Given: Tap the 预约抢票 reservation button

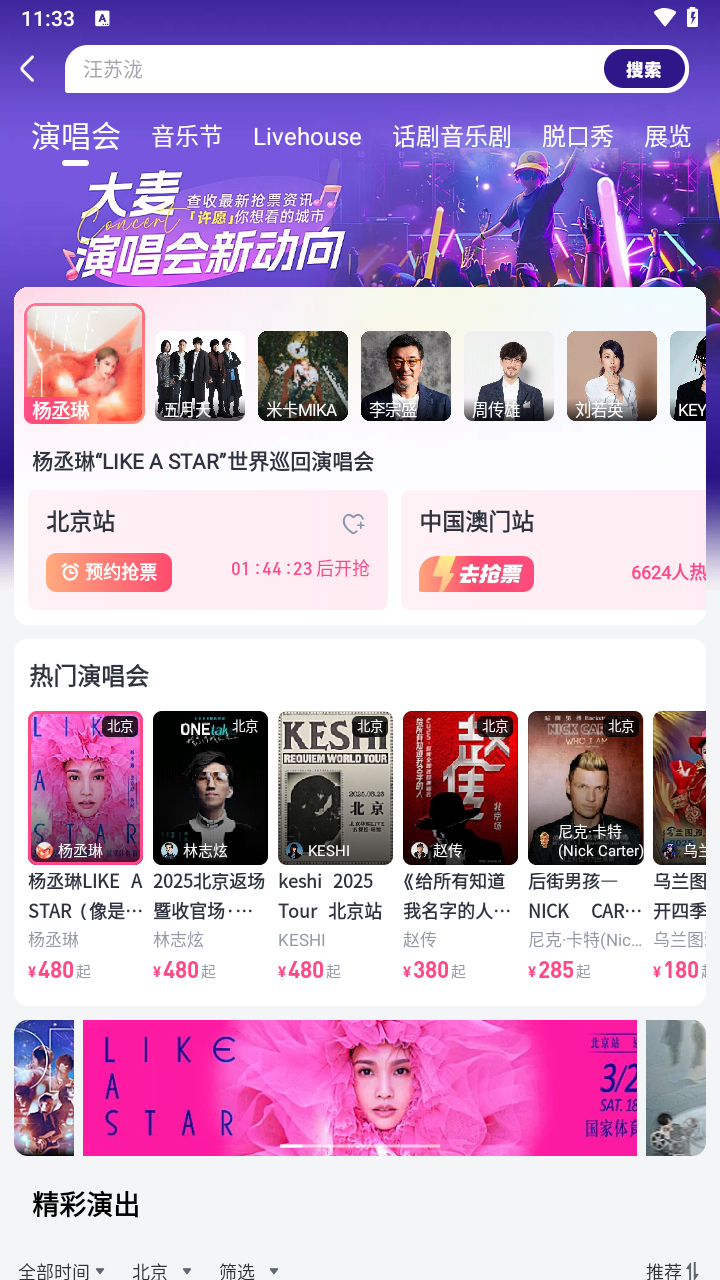Looking at the screenshot, I should pyautogui.click(x=108, y=572).
